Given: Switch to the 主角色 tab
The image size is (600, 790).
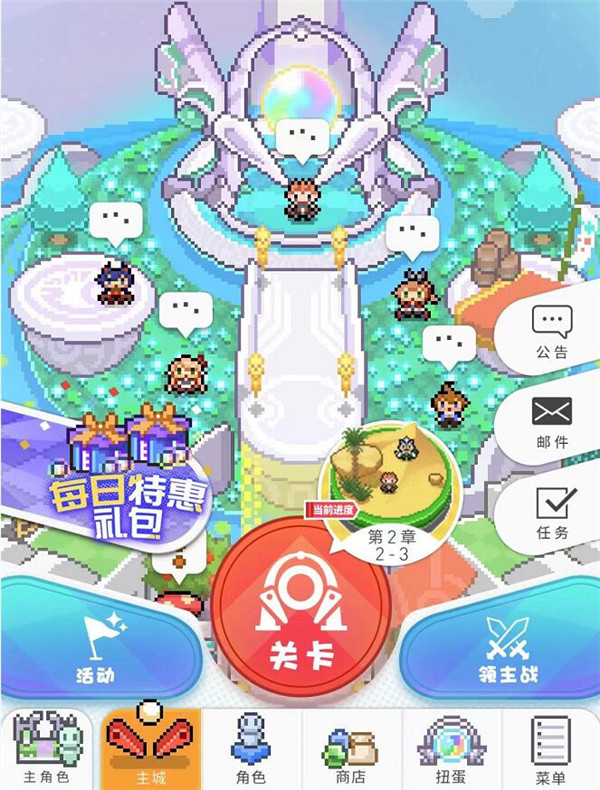Looking at the screenshot, I should point(46,750).
